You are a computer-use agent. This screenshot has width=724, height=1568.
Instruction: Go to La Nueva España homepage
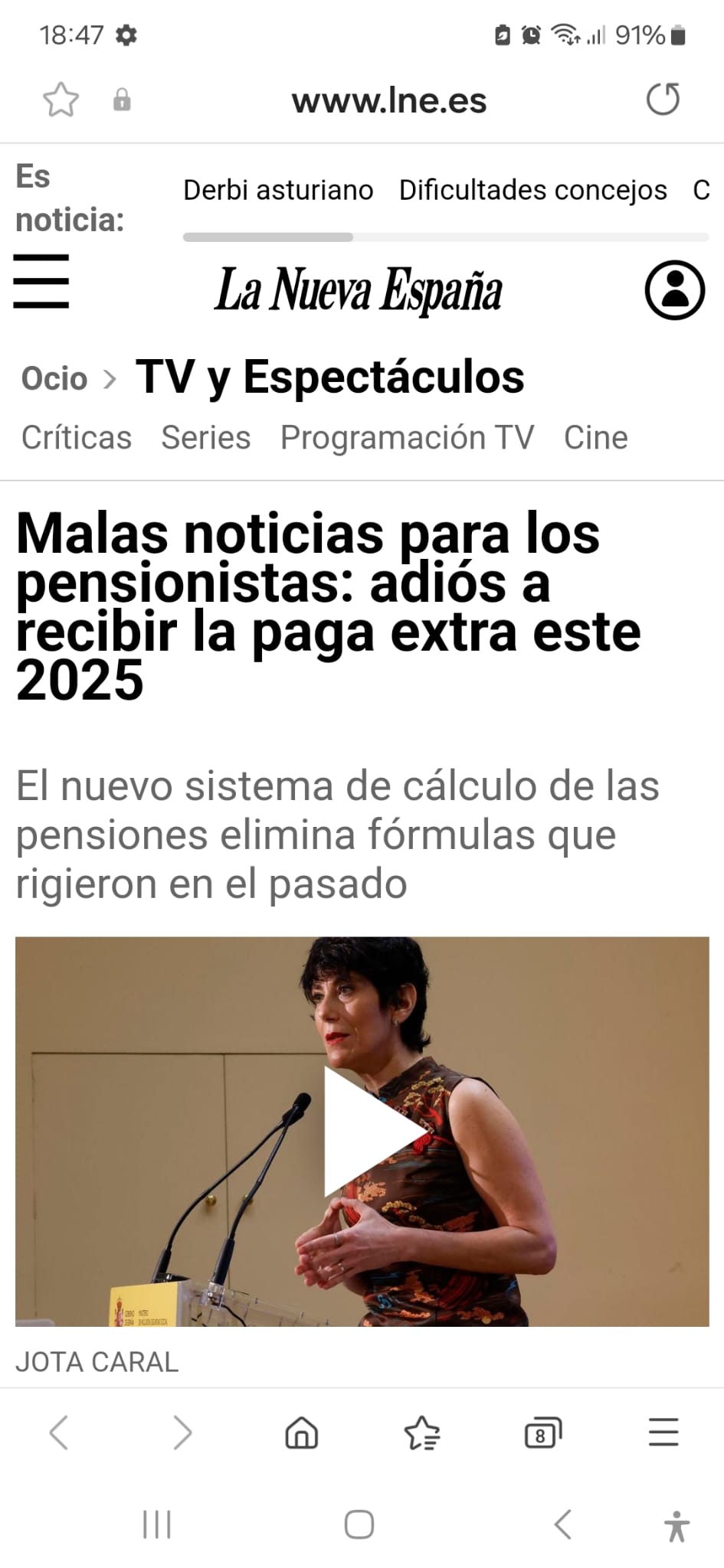(x=358, y=290)
